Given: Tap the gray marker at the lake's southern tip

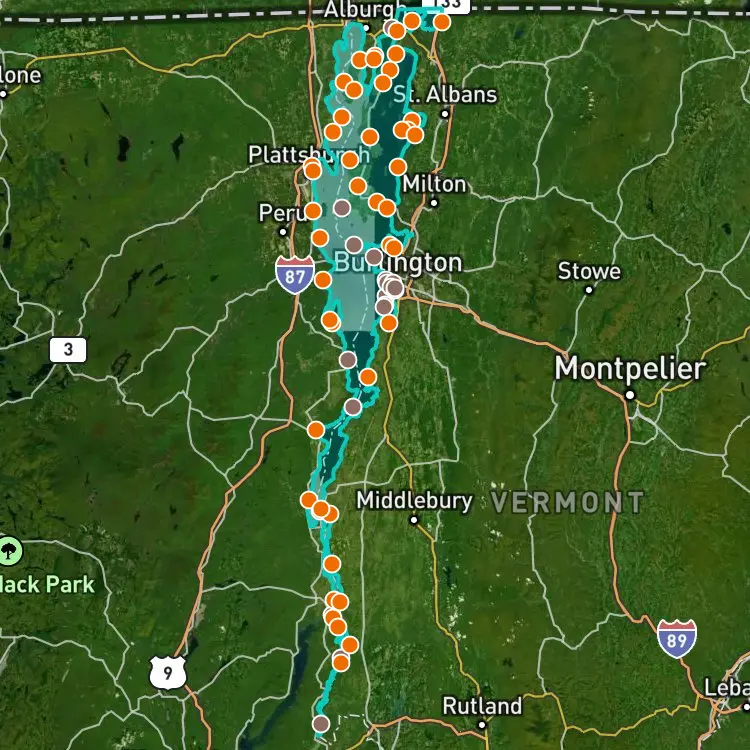Looking at the screenshot, I should click(321, 724).
